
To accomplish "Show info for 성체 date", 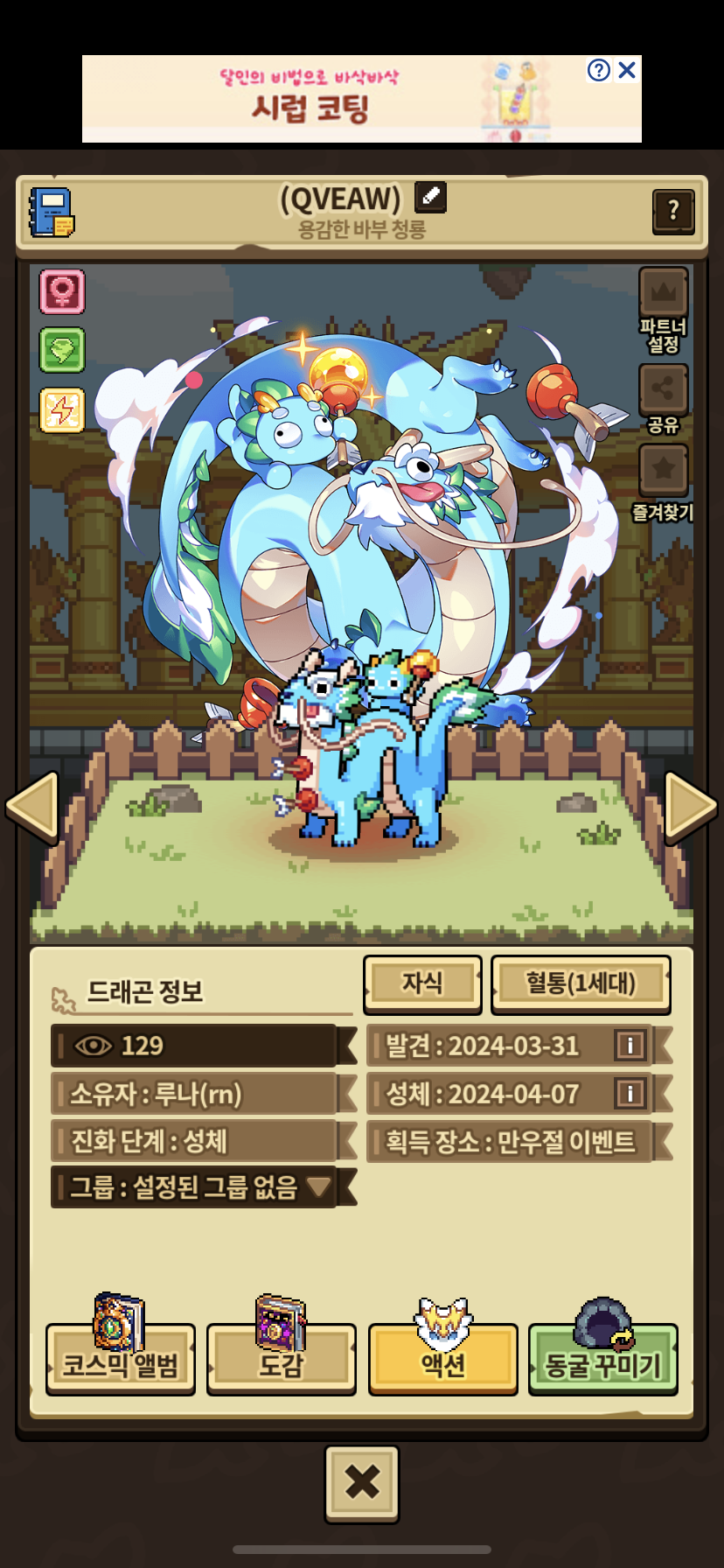I will click(630, 1093).
